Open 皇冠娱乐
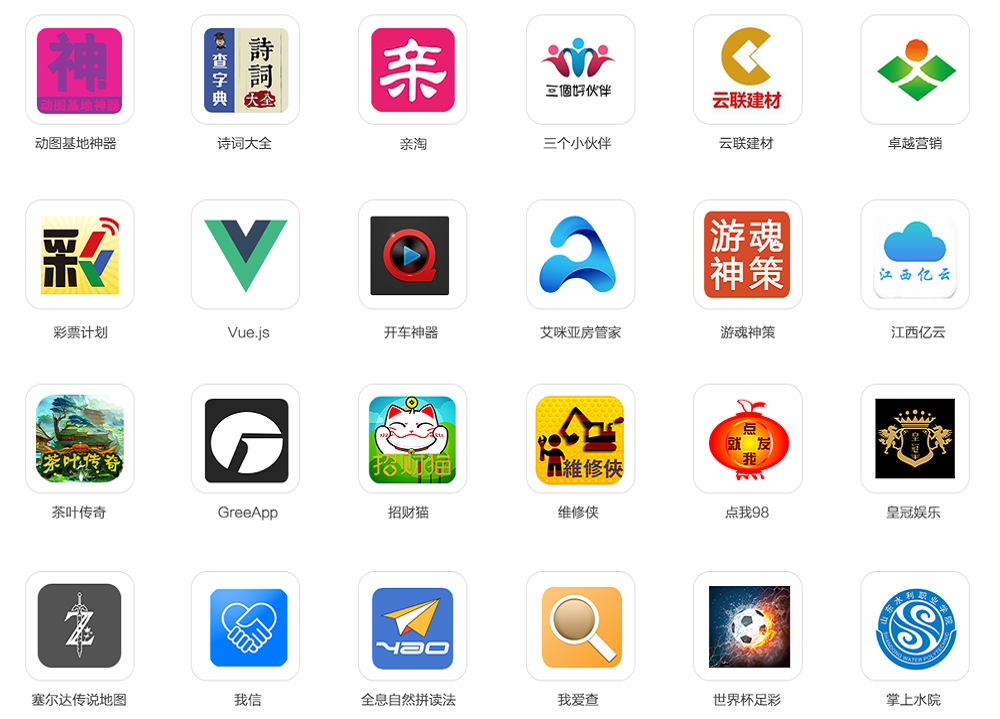This screenshot has height=719, width=1000. (915, 439)
